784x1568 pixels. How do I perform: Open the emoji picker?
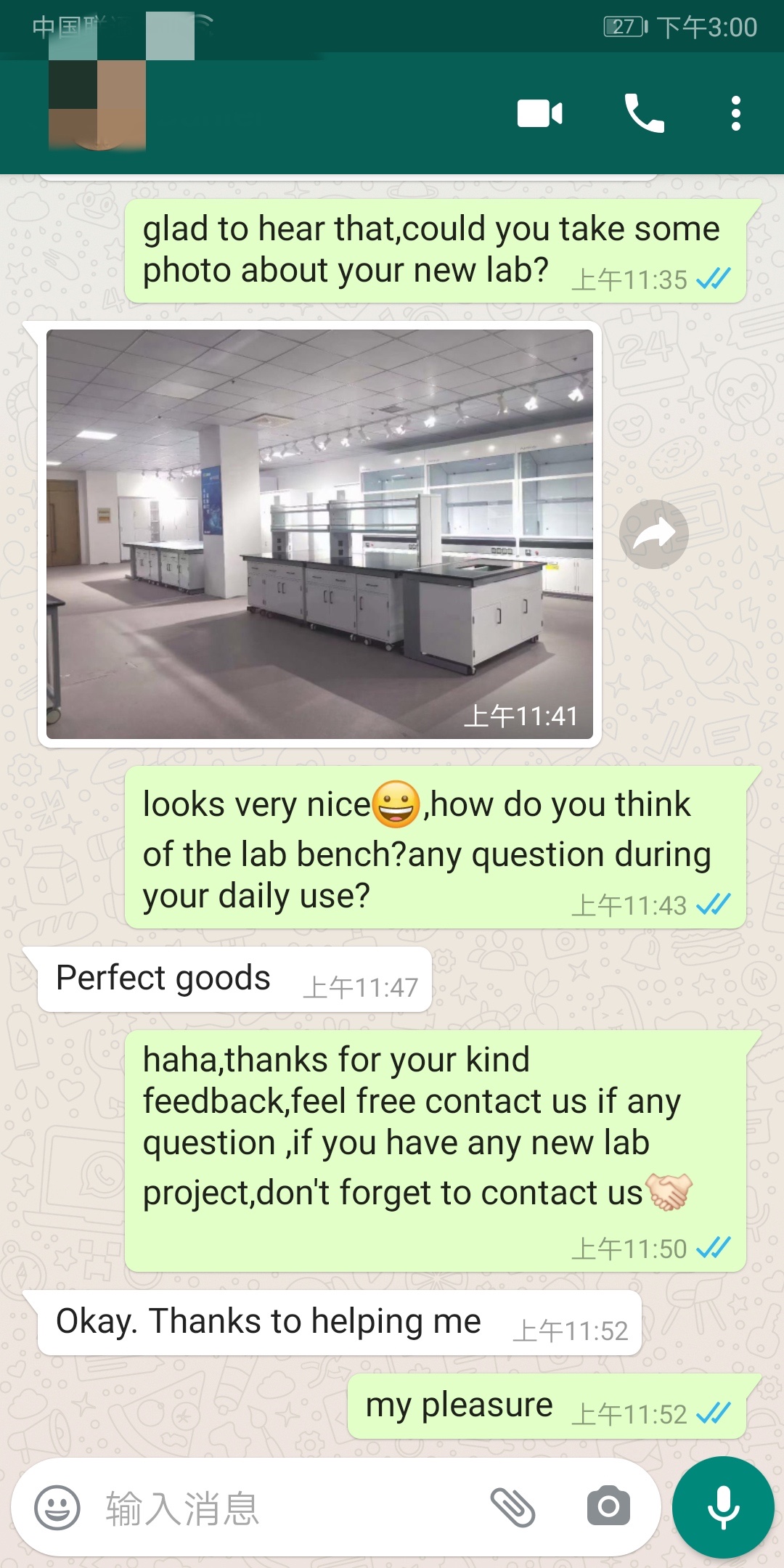57,1508
